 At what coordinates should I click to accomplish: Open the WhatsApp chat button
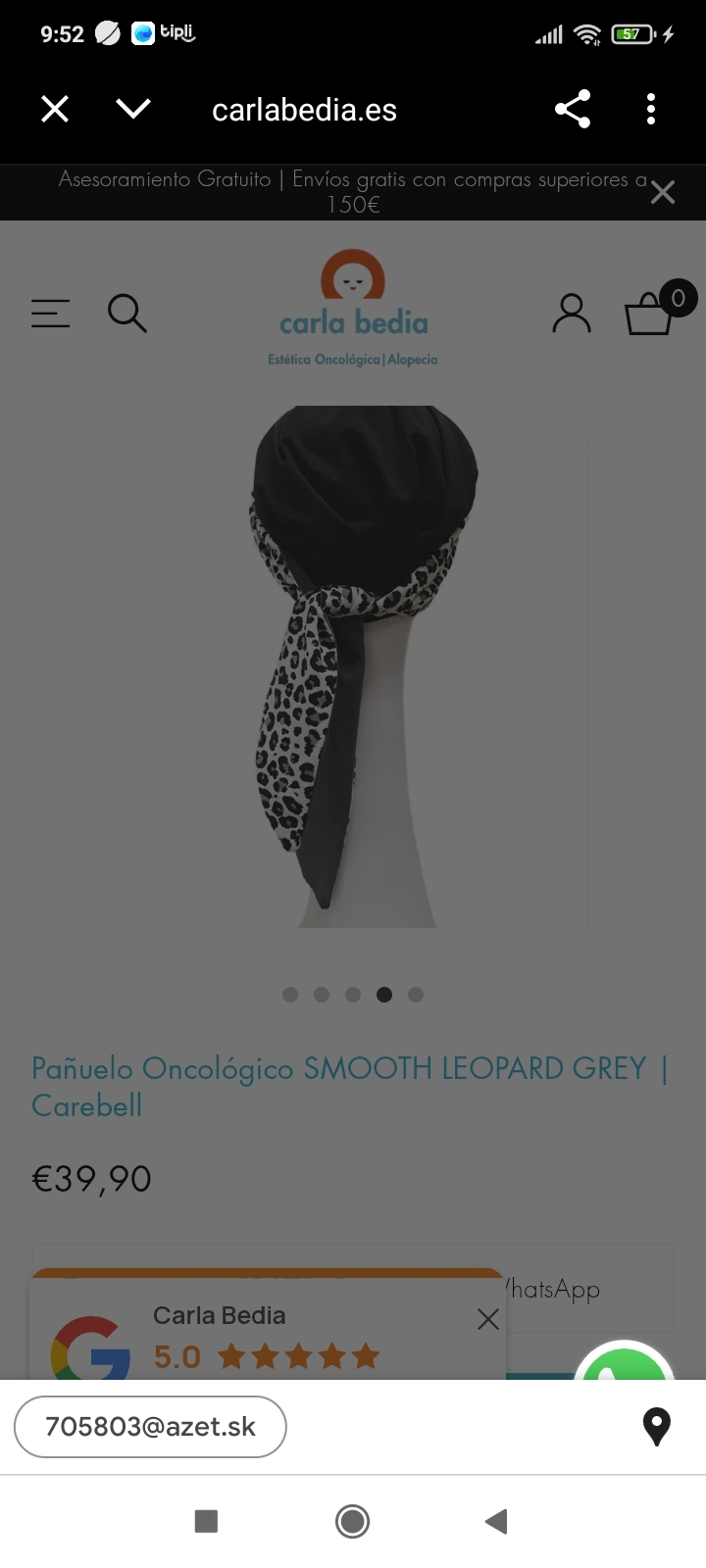pos(626,1364)
